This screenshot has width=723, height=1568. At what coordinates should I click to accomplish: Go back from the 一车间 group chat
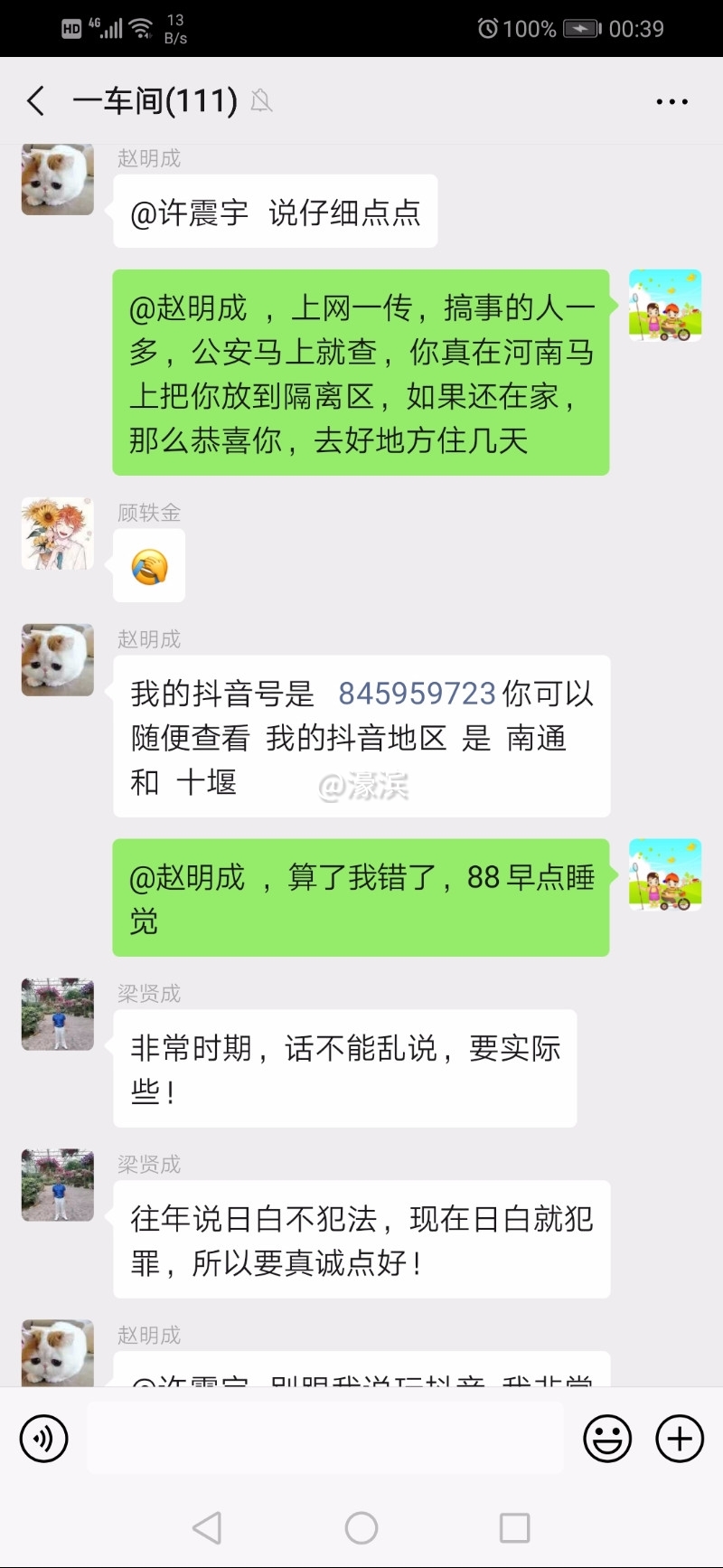click(x=36, y=101)
